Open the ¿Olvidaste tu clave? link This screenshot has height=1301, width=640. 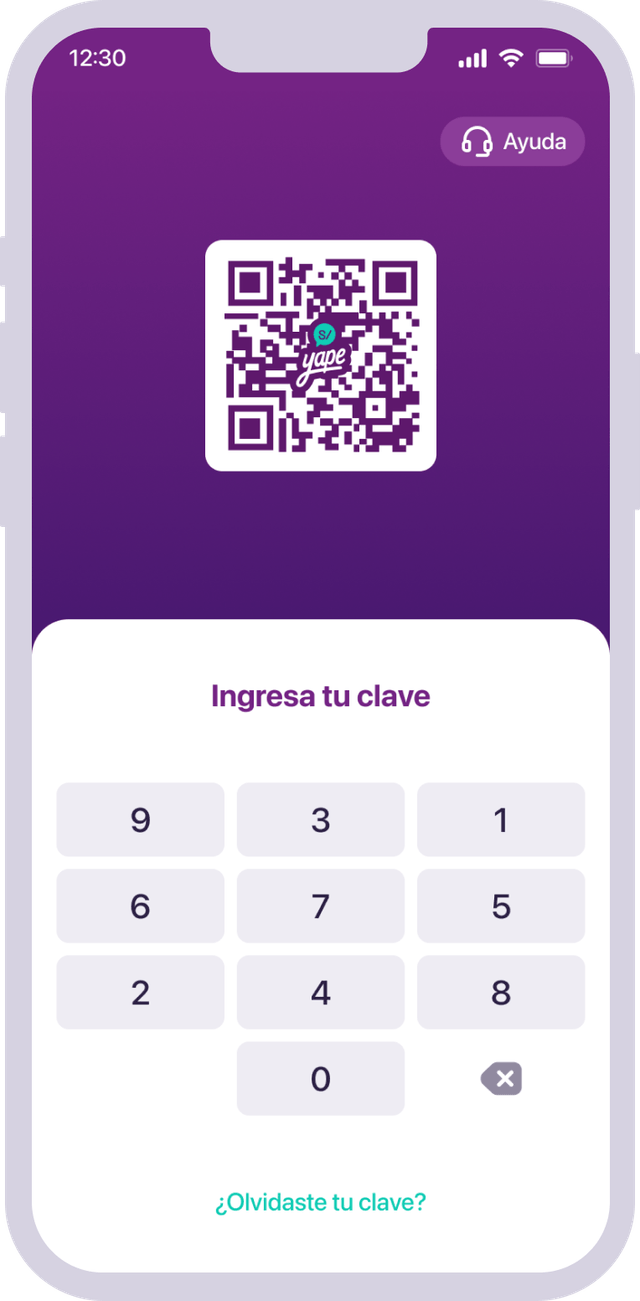[320, 1202]
